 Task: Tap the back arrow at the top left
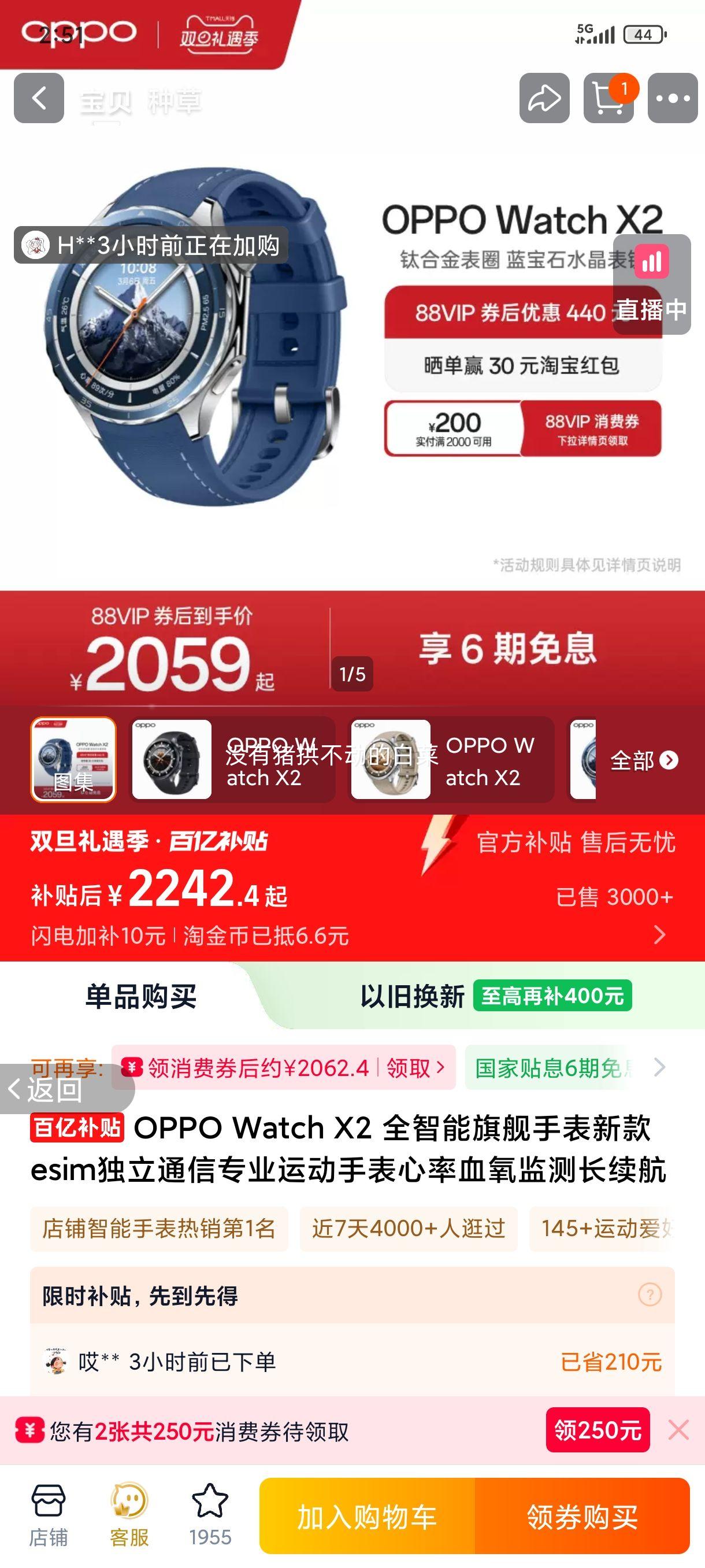coord(38,97)
